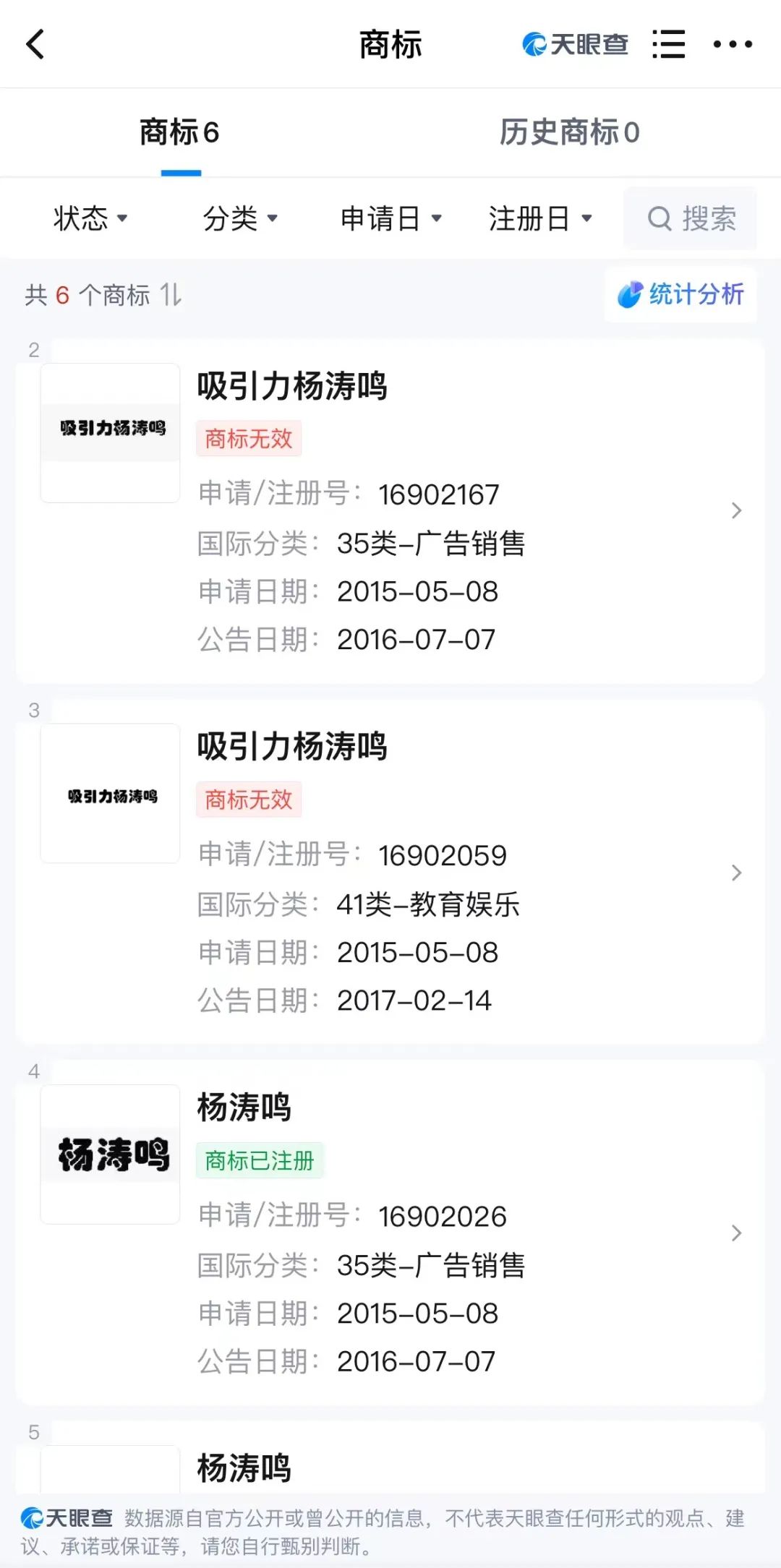This screenshot has height=1568, width=781.
Task: Expand the 注册日 filter dropdown
Action: (x=540, y=218)
